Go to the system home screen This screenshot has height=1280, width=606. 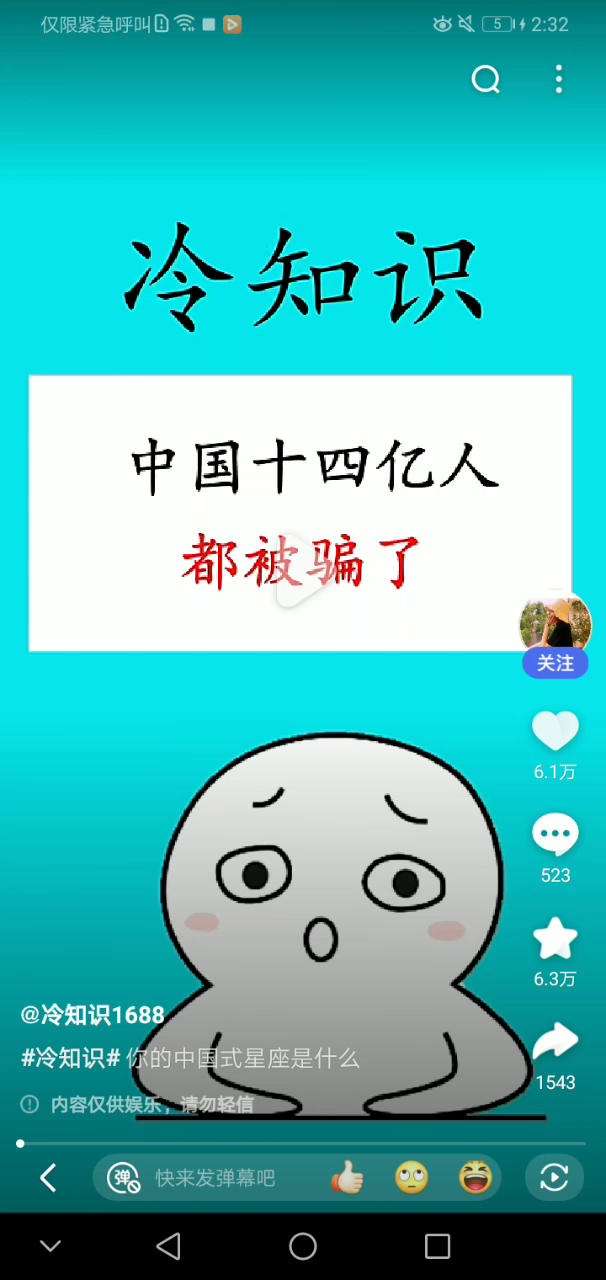point(303,1246)
